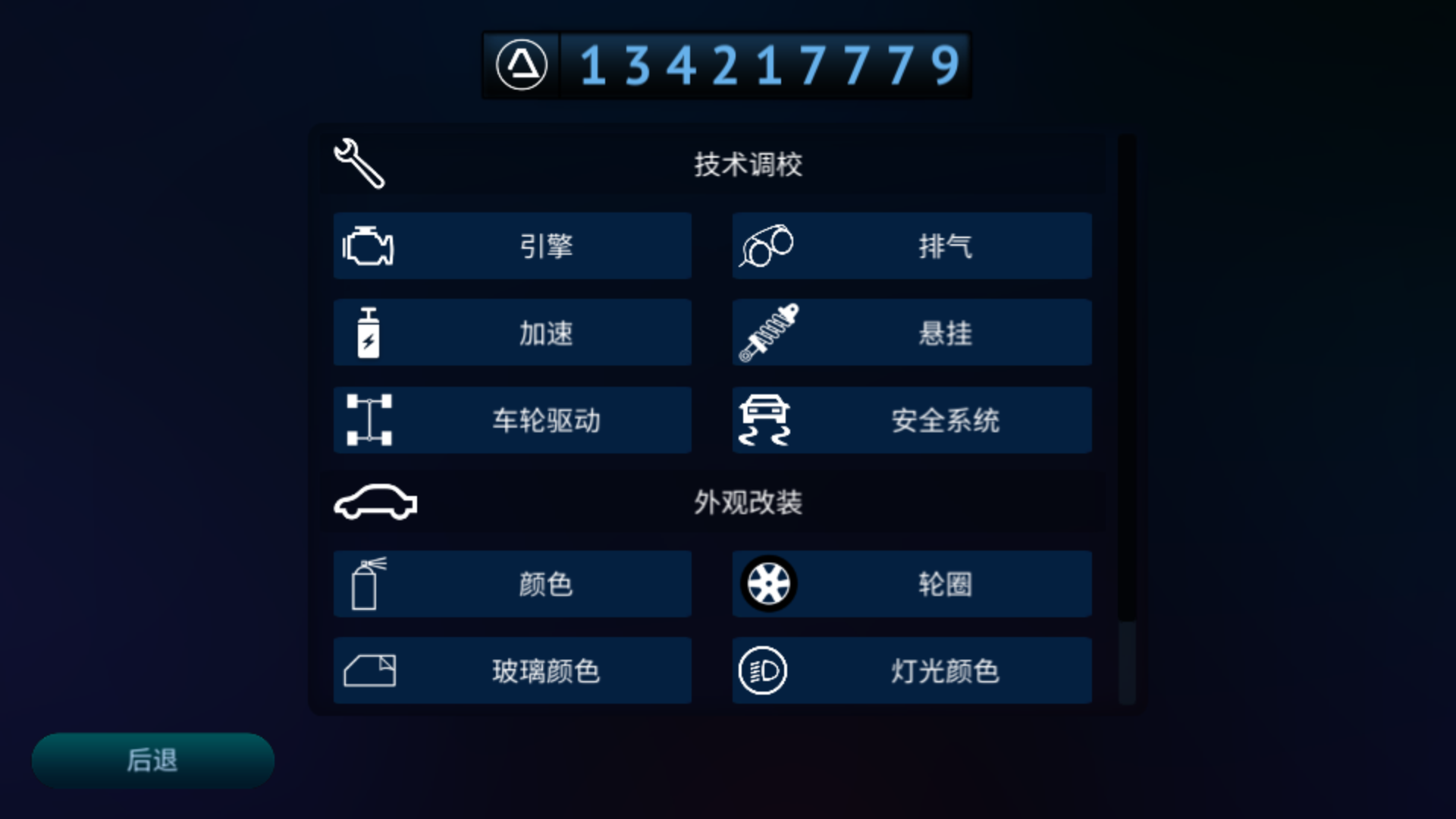The image size is (1456, 819).
Task: Select the 加速 (boost) upgrade
Action: pyautogui.click(x=512, y=333)
